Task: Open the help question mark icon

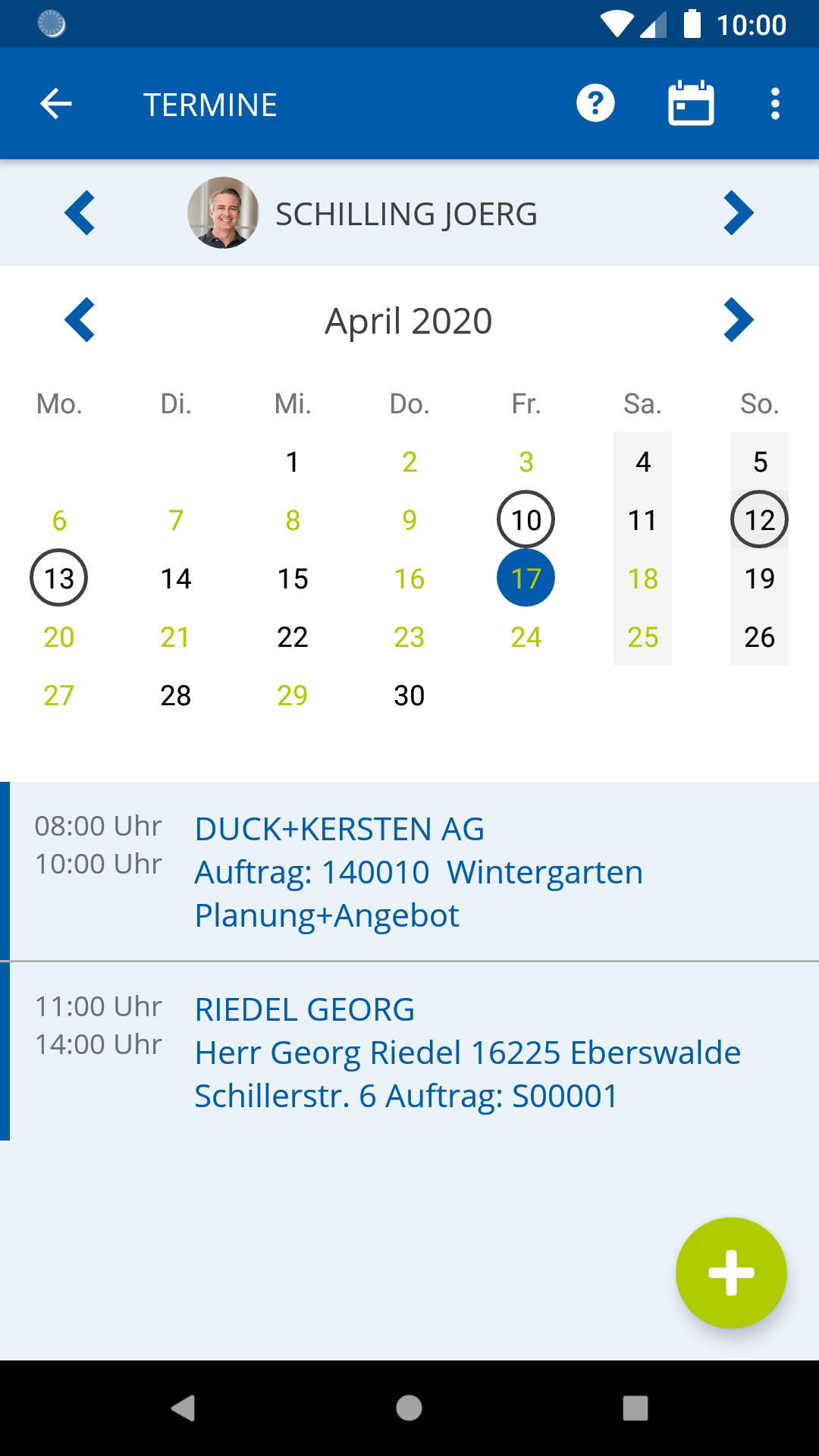Action: pos(595,104)
